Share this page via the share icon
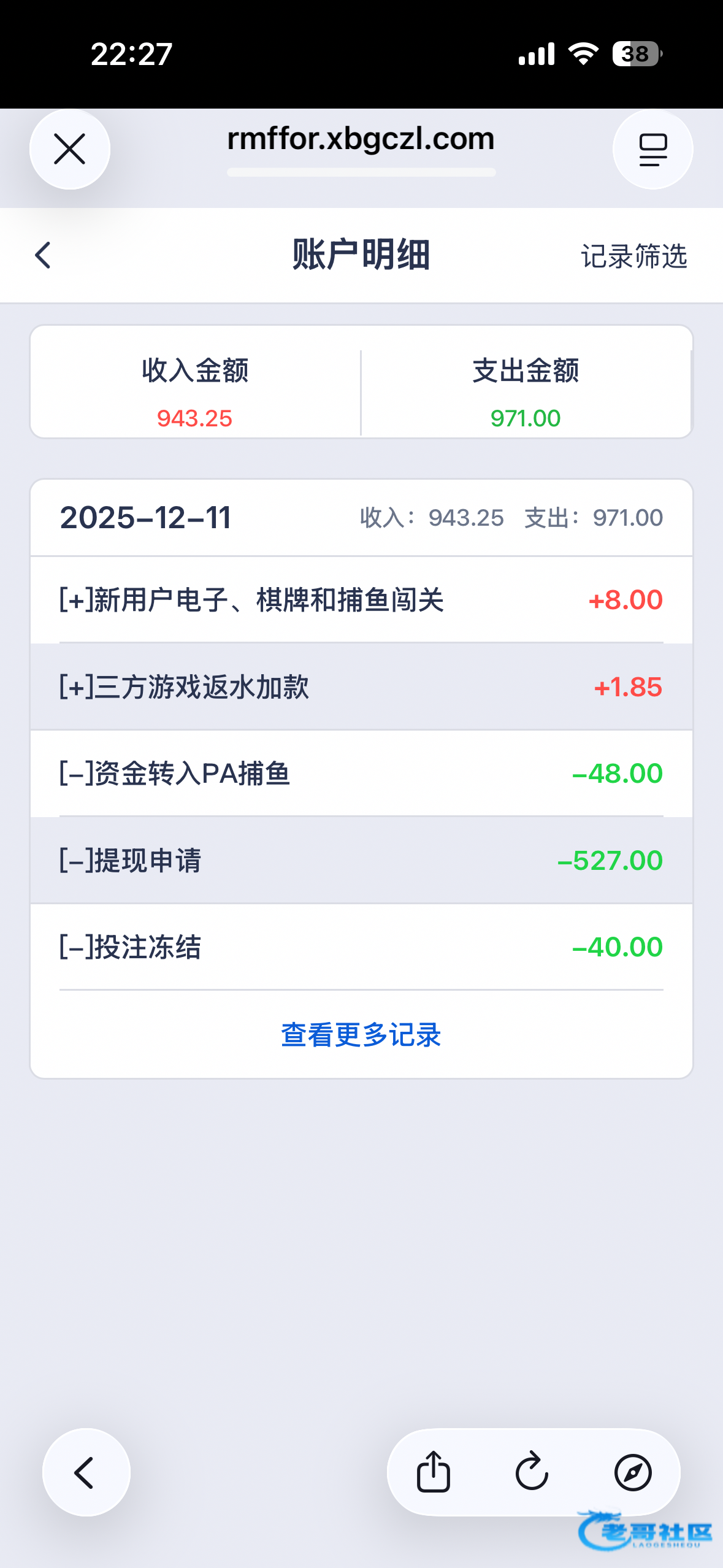Viewport: 723px width, 1568px height. pos(434,1471)
